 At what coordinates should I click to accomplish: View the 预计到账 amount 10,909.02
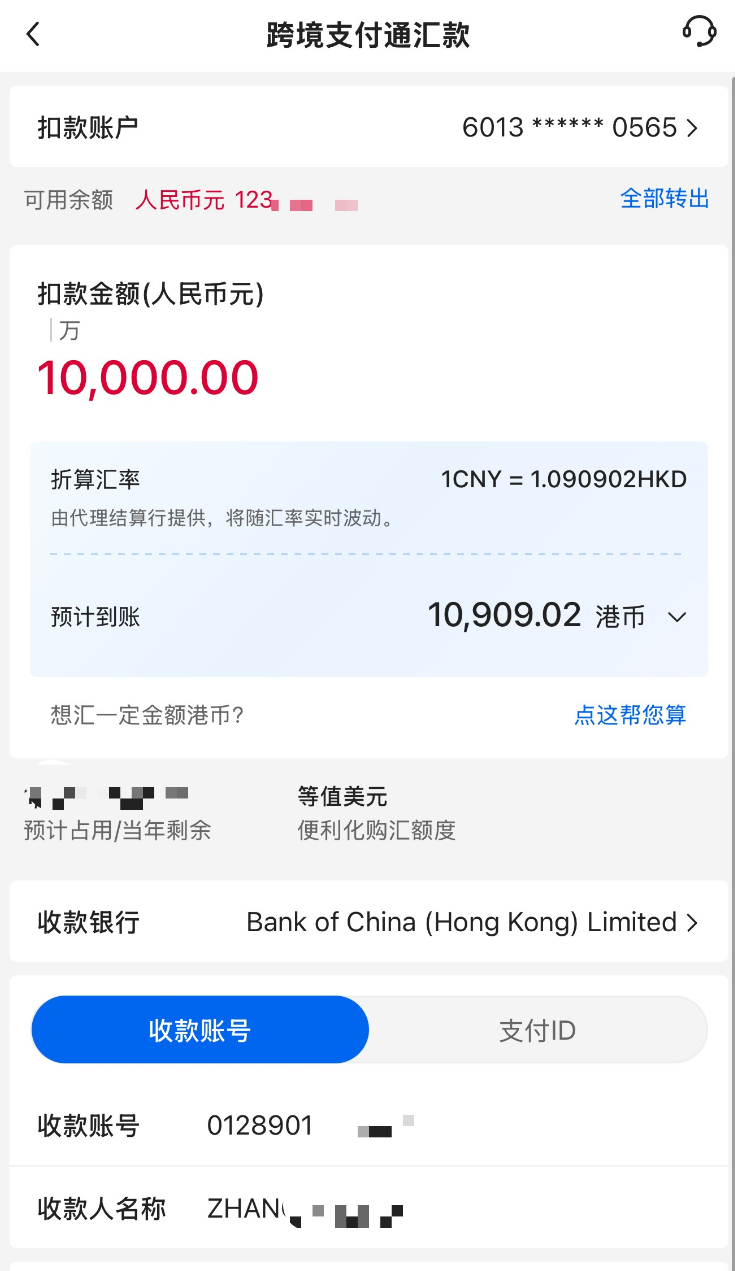[x=504, y=615]
